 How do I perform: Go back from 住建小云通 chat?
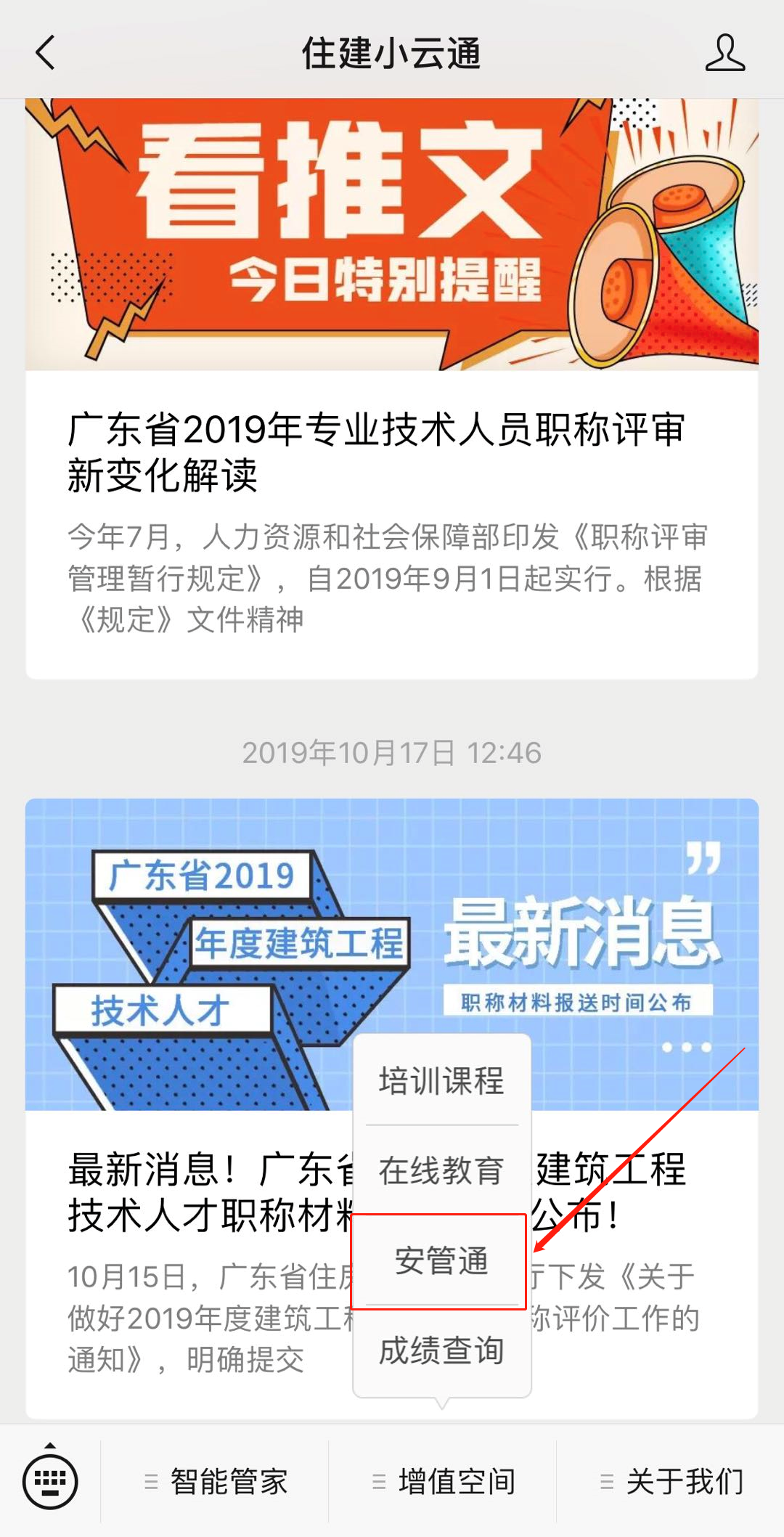tap(45, 53)
